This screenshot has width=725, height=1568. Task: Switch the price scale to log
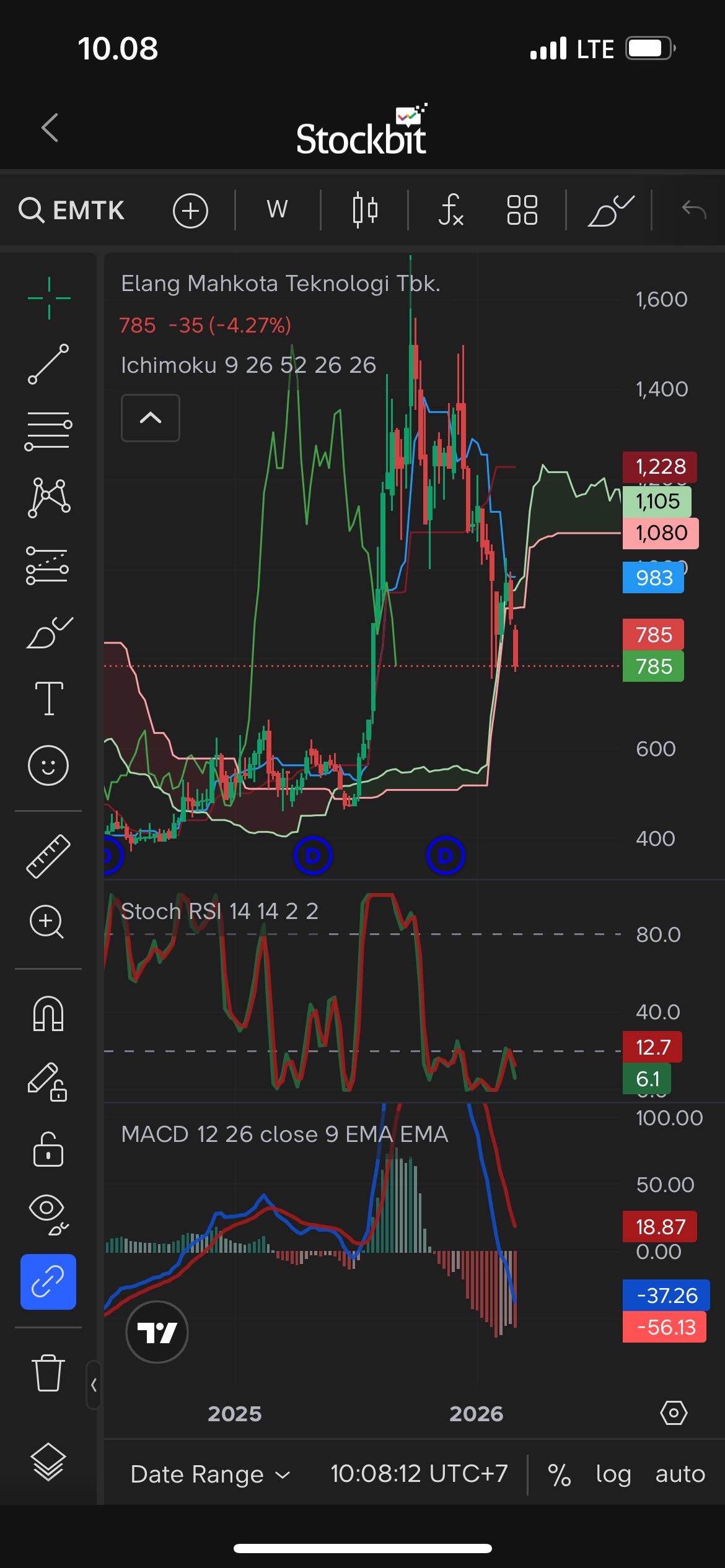tap(613, 1474)
